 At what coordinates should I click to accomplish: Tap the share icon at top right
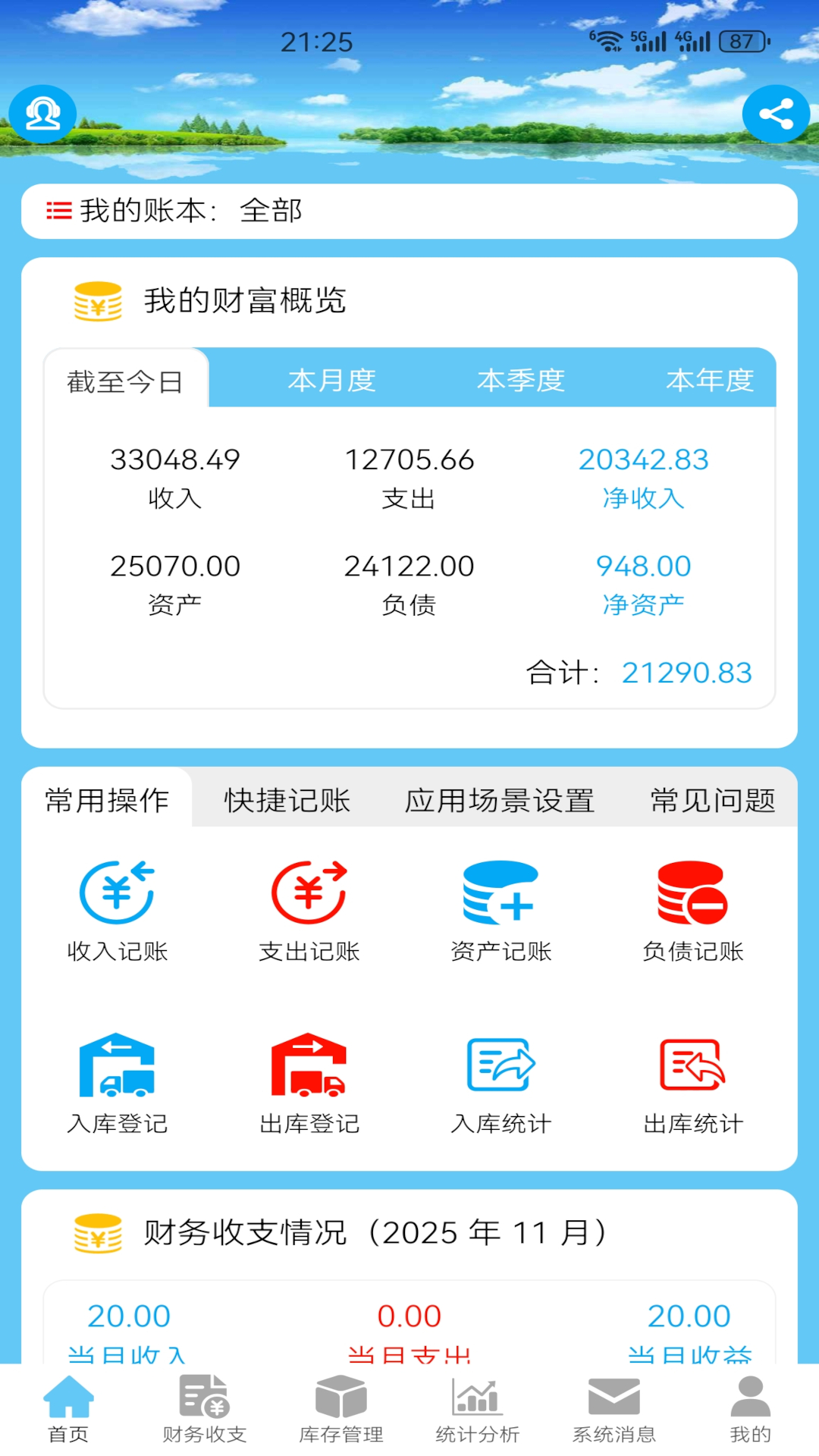pyautogui.click(x=775, y=115)
